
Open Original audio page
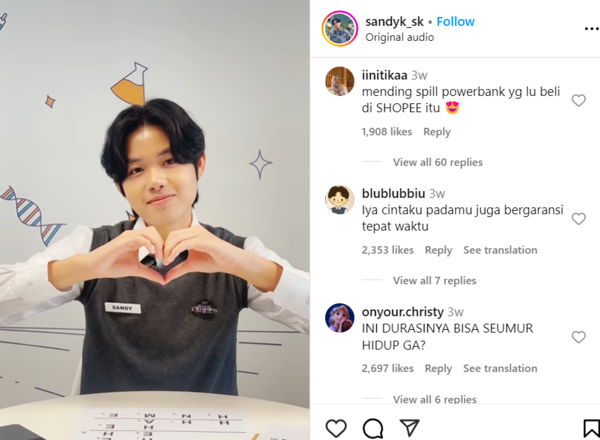(x=400, y=37)
